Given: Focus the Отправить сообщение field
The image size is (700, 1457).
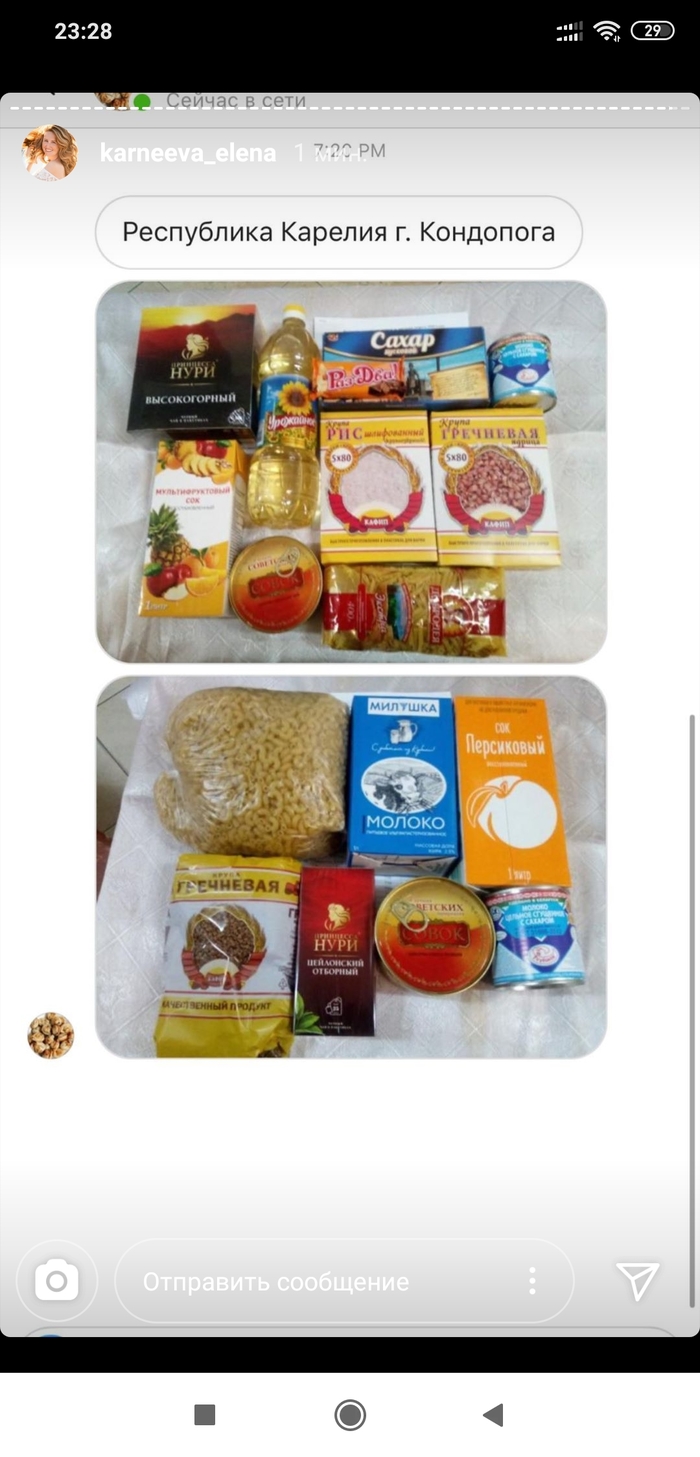Looking at the screenshot, I should (x=320, y=1282).
